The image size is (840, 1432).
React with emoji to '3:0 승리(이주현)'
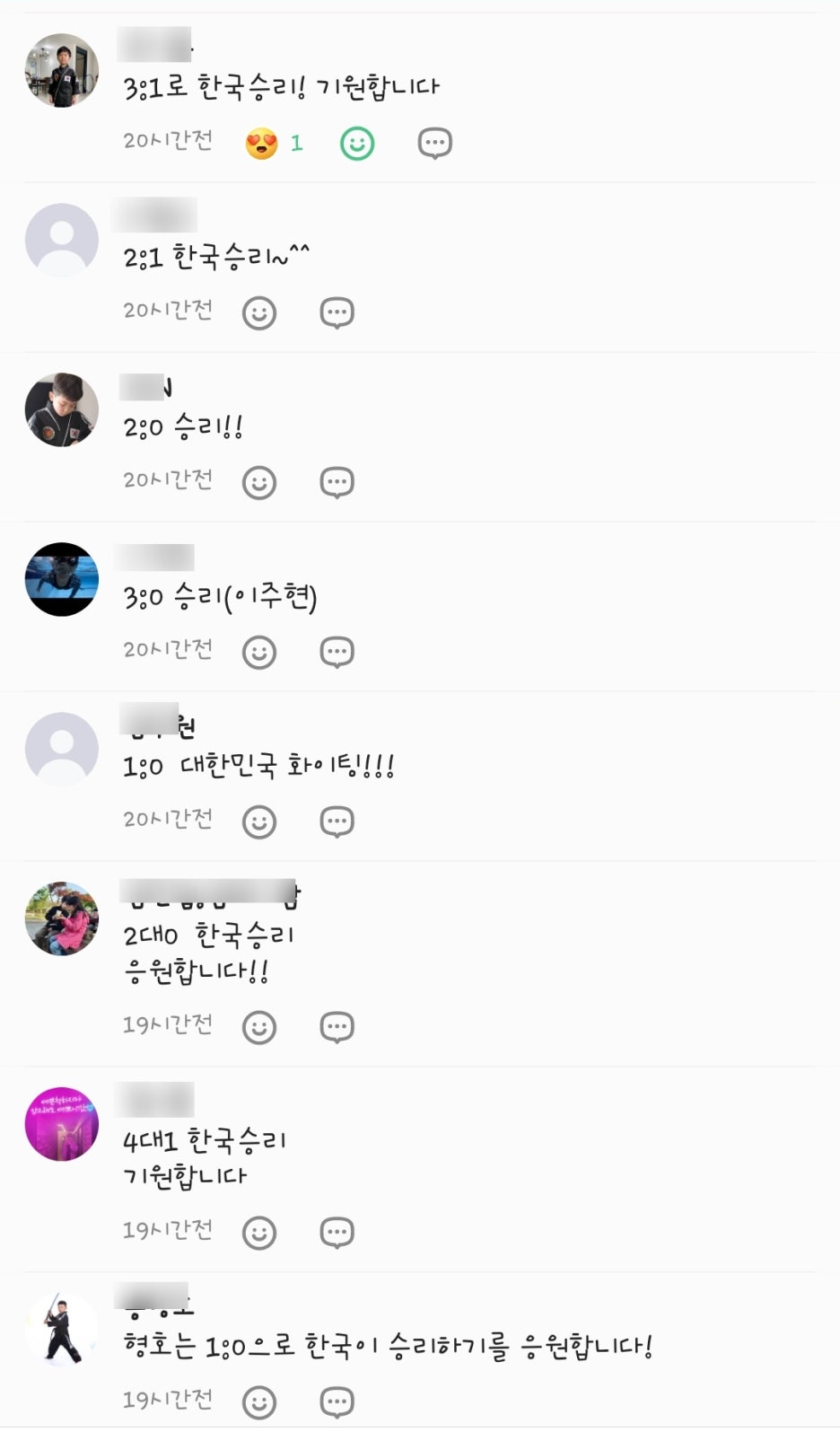(259, 652)
